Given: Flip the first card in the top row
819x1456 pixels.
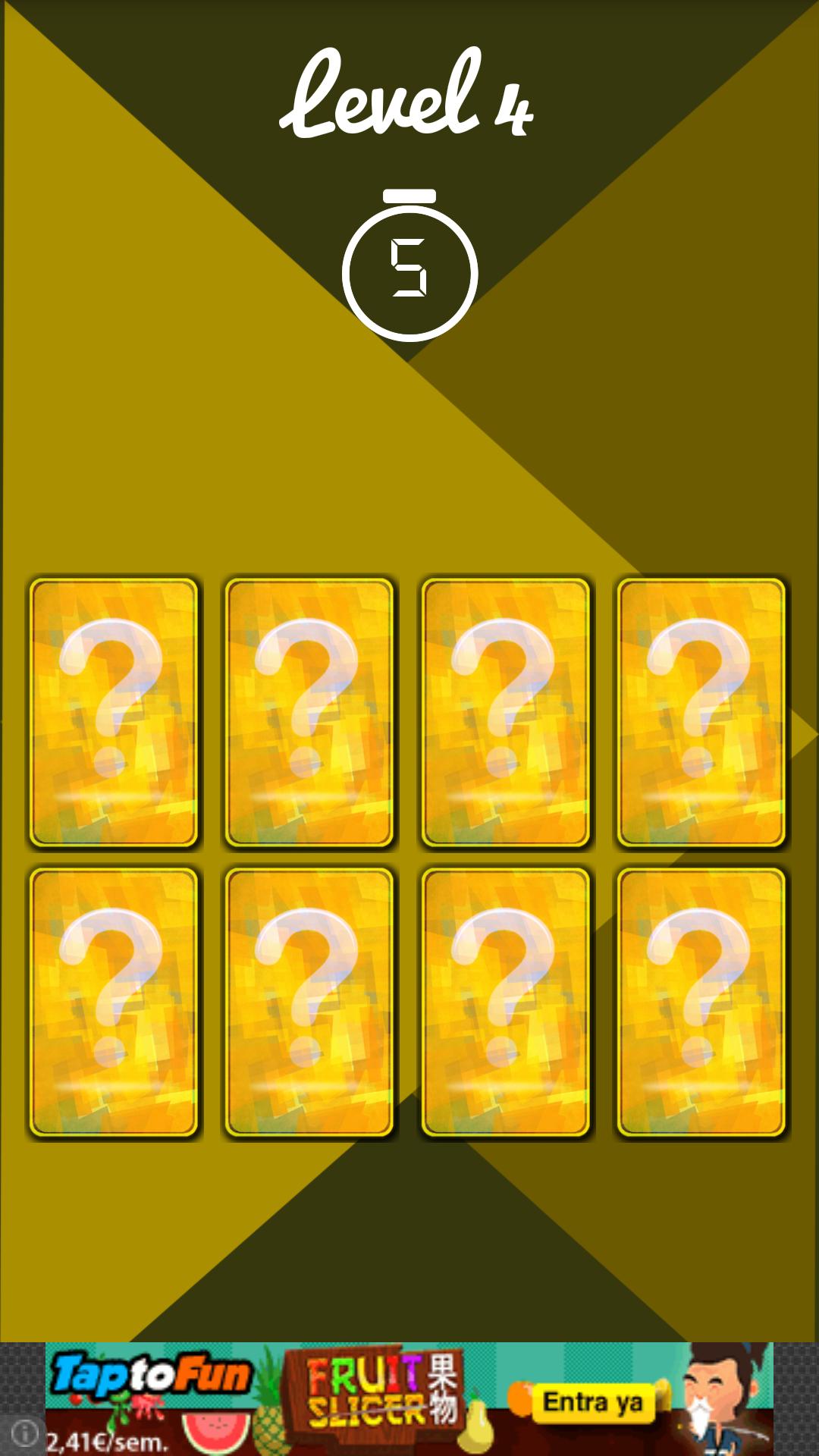Looking at the screenshot, I should pyautogui.click(x=114, y=713).
